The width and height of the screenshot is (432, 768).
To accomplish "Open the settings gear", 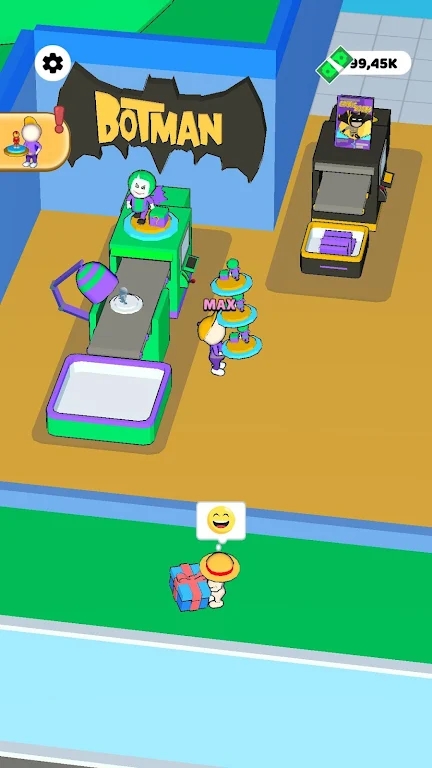I will tap(53, 63).
